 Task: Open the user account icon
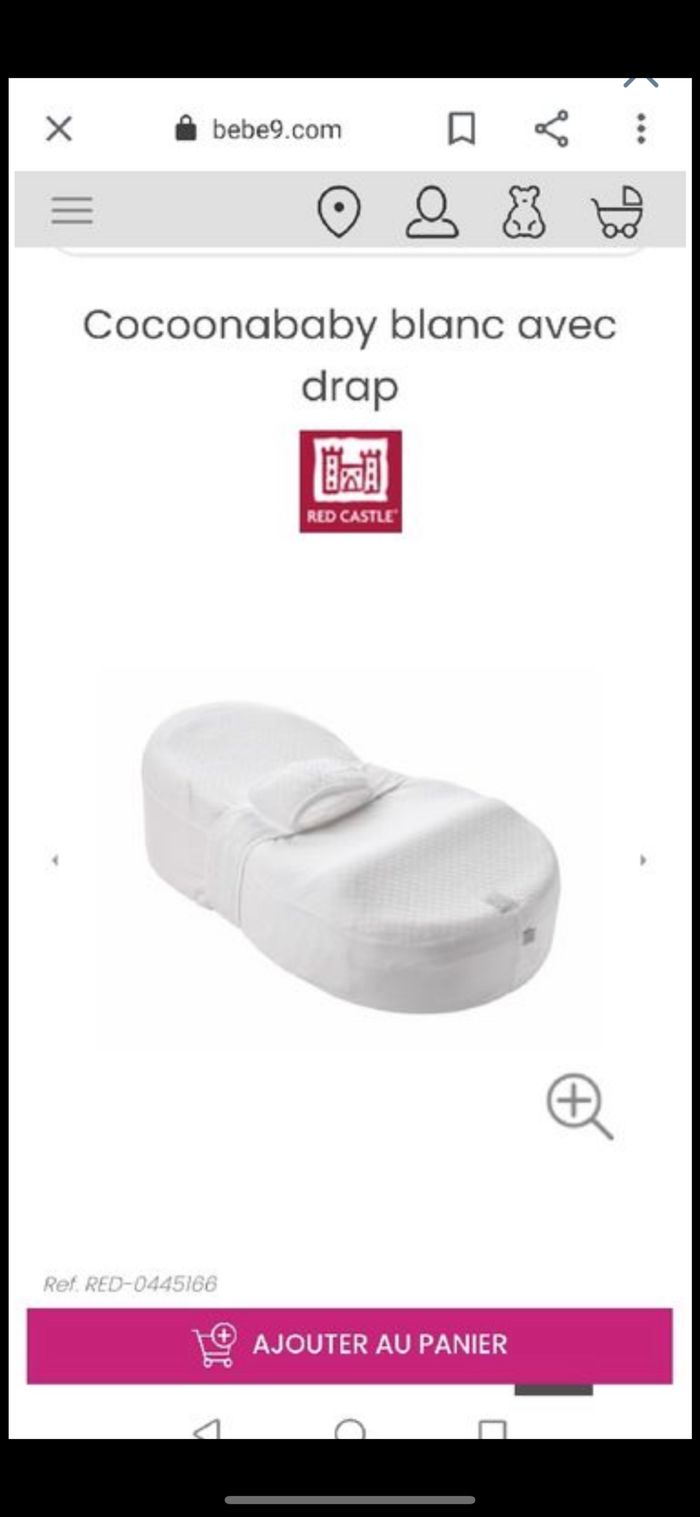click(x=431, y=212)
